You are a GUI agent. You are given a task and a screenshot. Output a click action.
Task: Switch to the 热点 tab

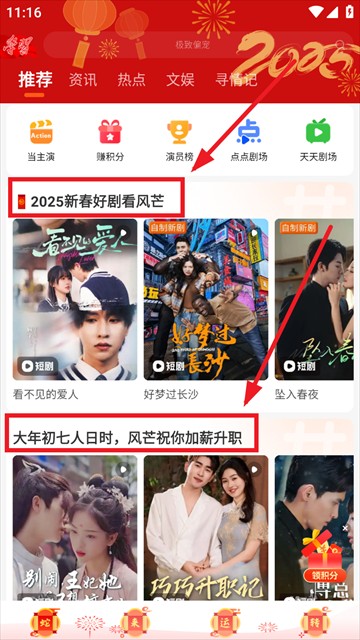click(x=131, y=80)
